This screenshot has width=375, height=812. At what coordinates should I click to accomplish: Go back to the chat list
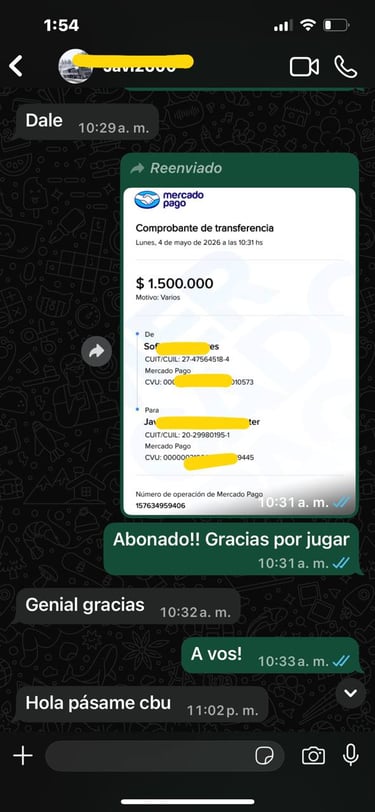16,66
